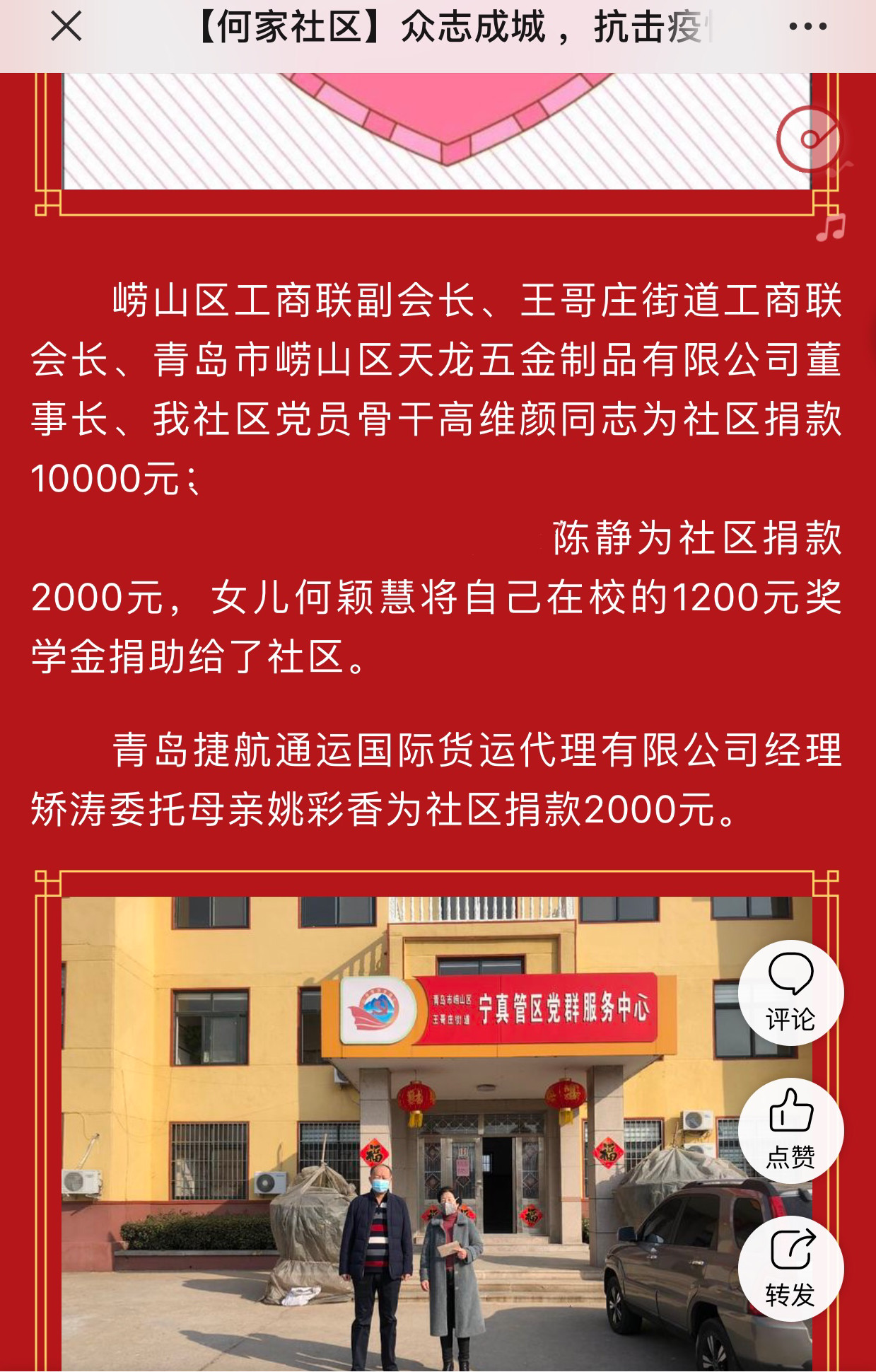Screen dimensions: 876x1372
Task: Close the article page
Action: 66,28
